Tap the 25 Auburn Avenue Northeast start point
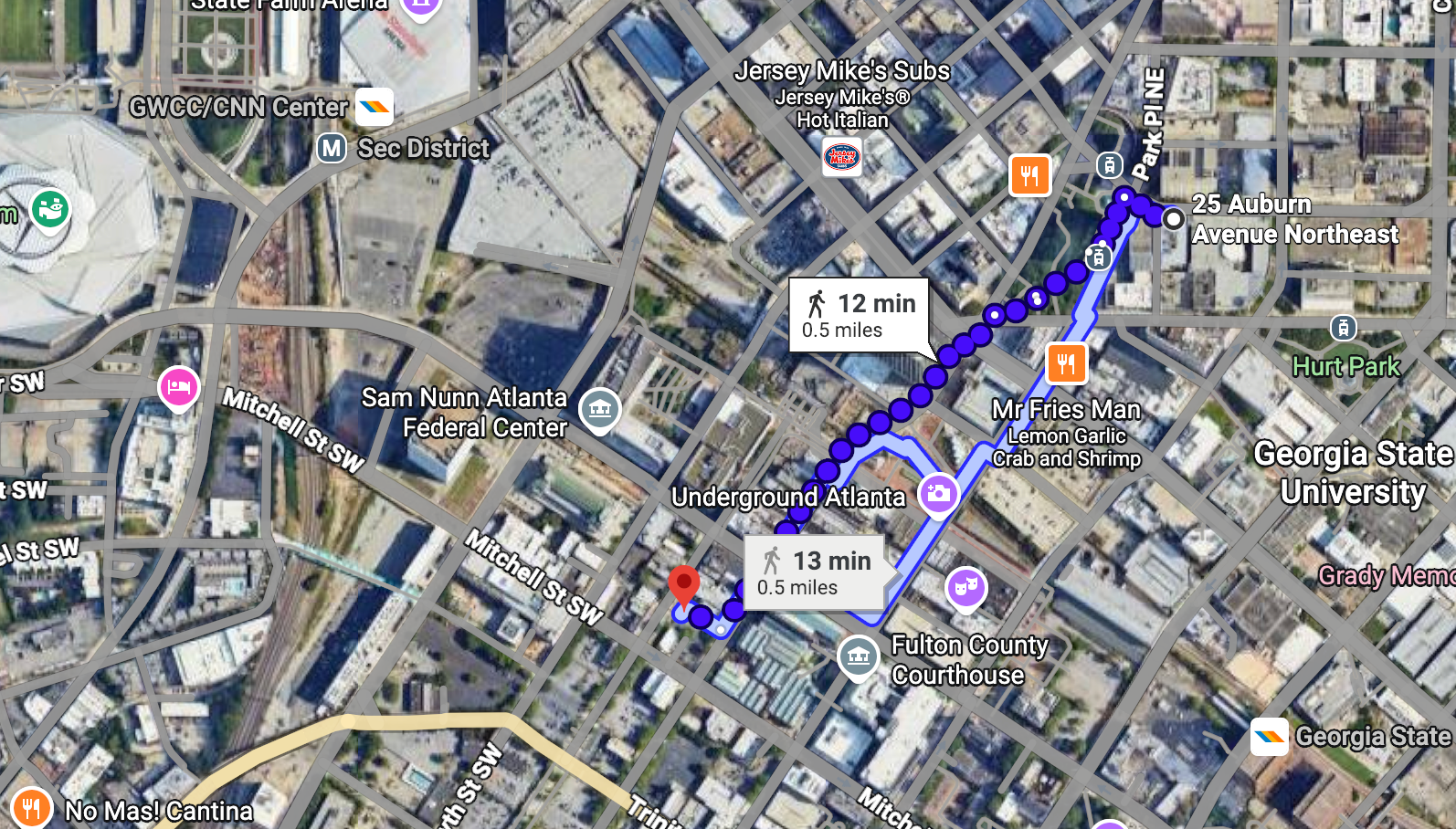Viewport: 1456px width, 829px height. click(x=1174, y=219)
